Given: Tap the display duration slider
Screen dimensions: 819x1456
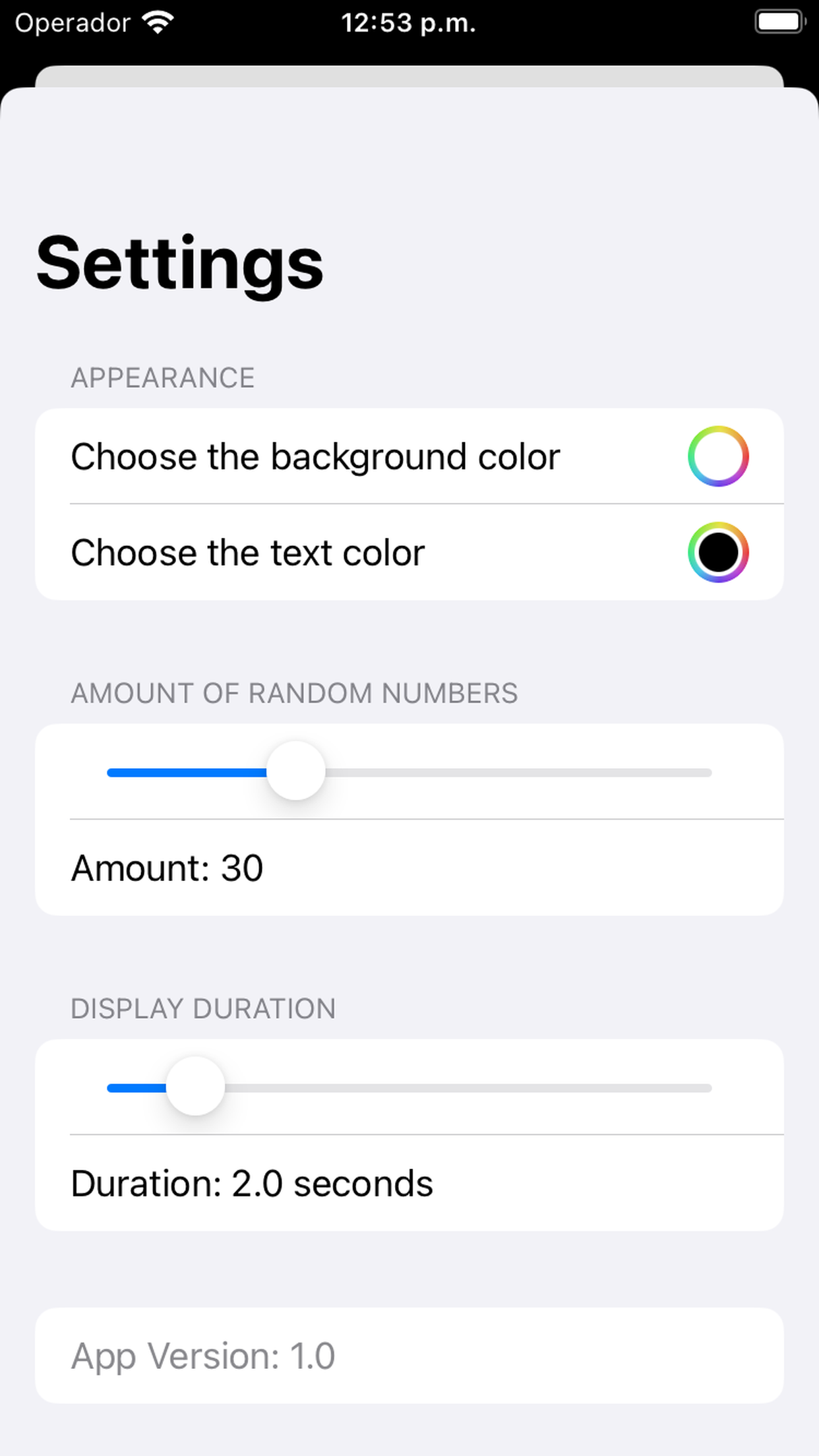Looking at the screenshot, I should [409, 1087].
